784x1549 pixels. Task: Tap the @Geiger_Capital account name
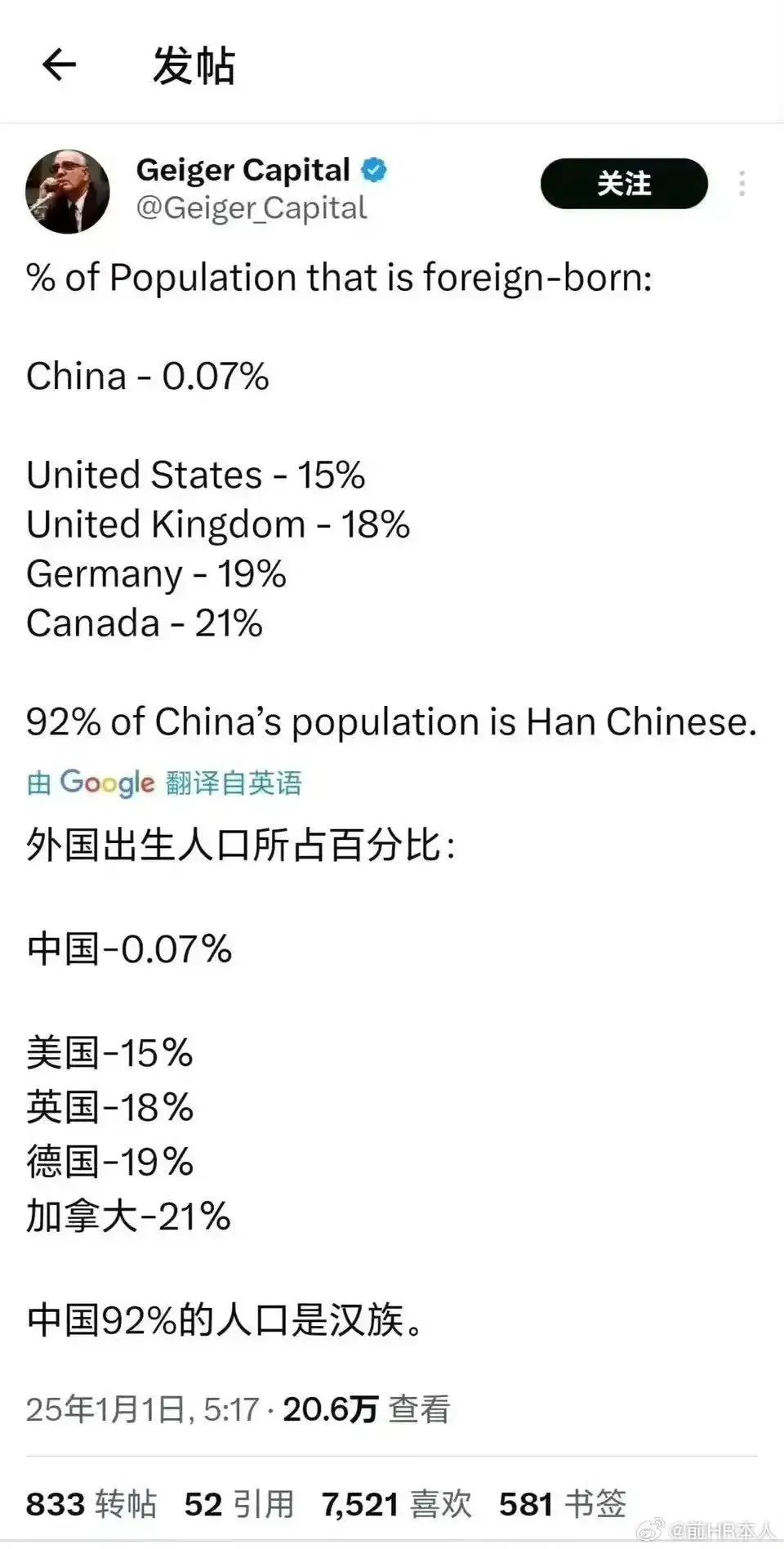(x=252, y=208)
